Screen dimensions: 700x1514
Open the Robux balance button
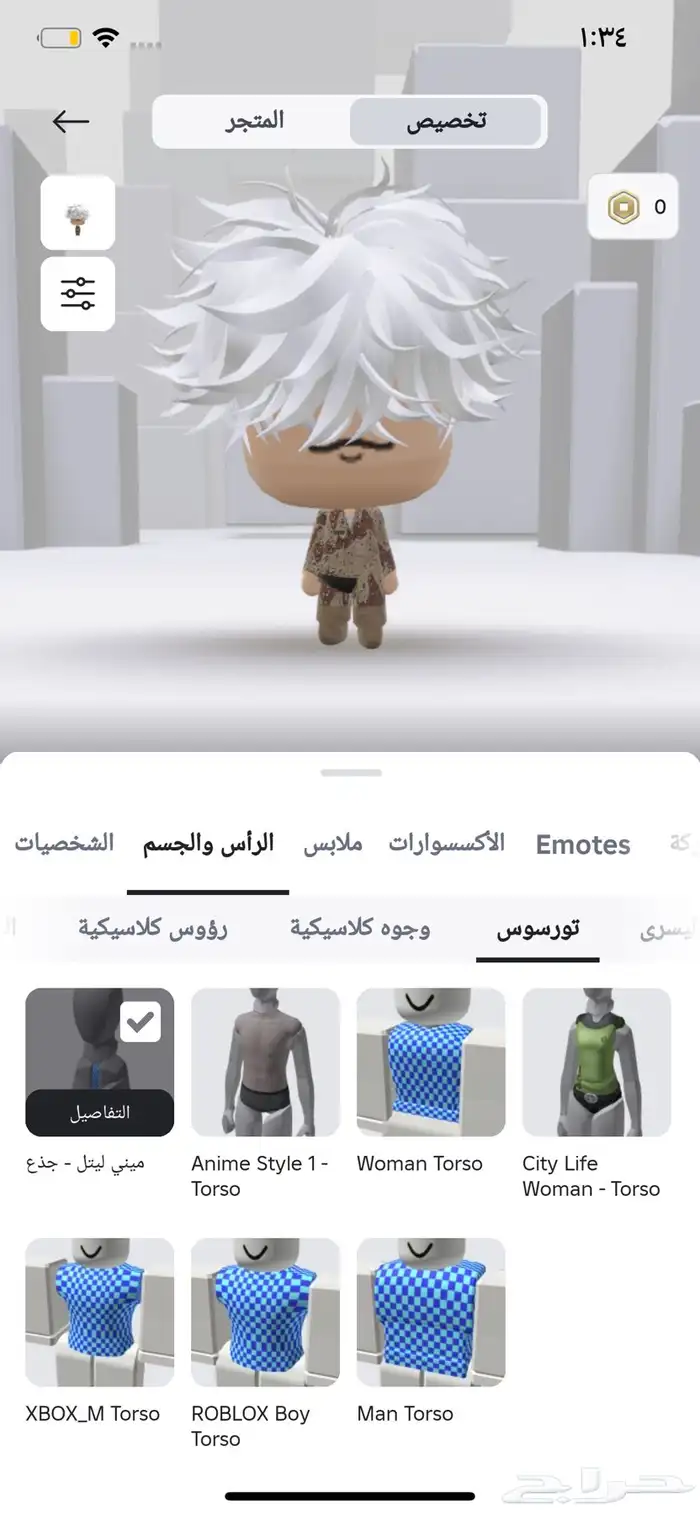tap(638, 207)
